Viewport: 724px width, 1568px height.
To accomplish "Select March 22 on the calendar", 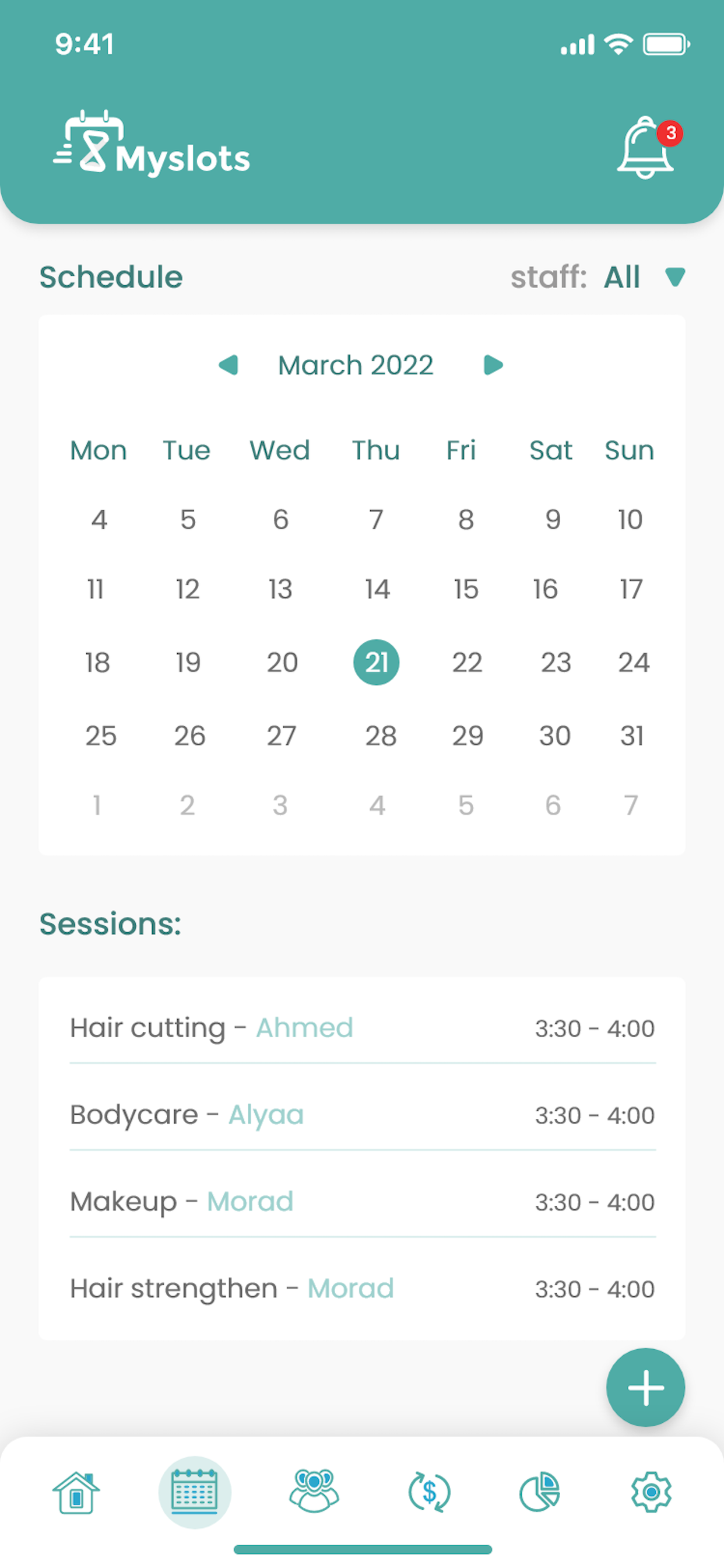I will click(467, 662).
